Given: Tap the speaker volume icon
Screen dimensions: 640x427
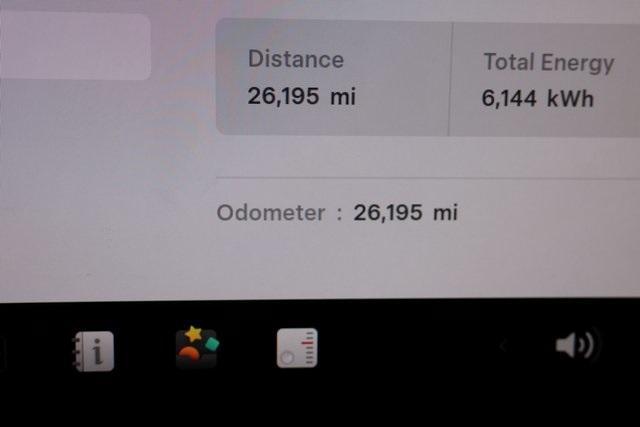Looking at the screenshot, I should pos(575,346).
